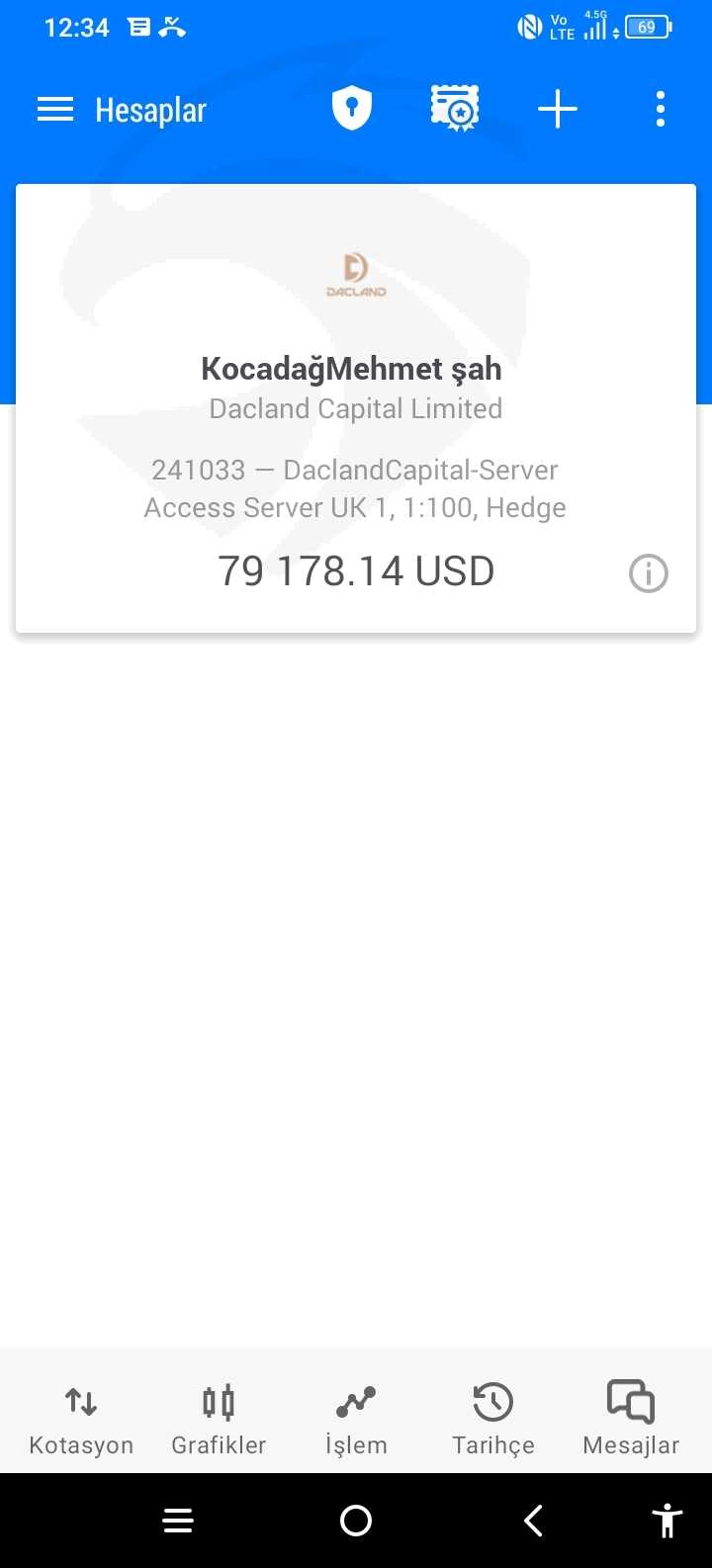Switch to the Kotasyon tab
The width and height of the screenshot is (712, 1568).
(81, 1419)
